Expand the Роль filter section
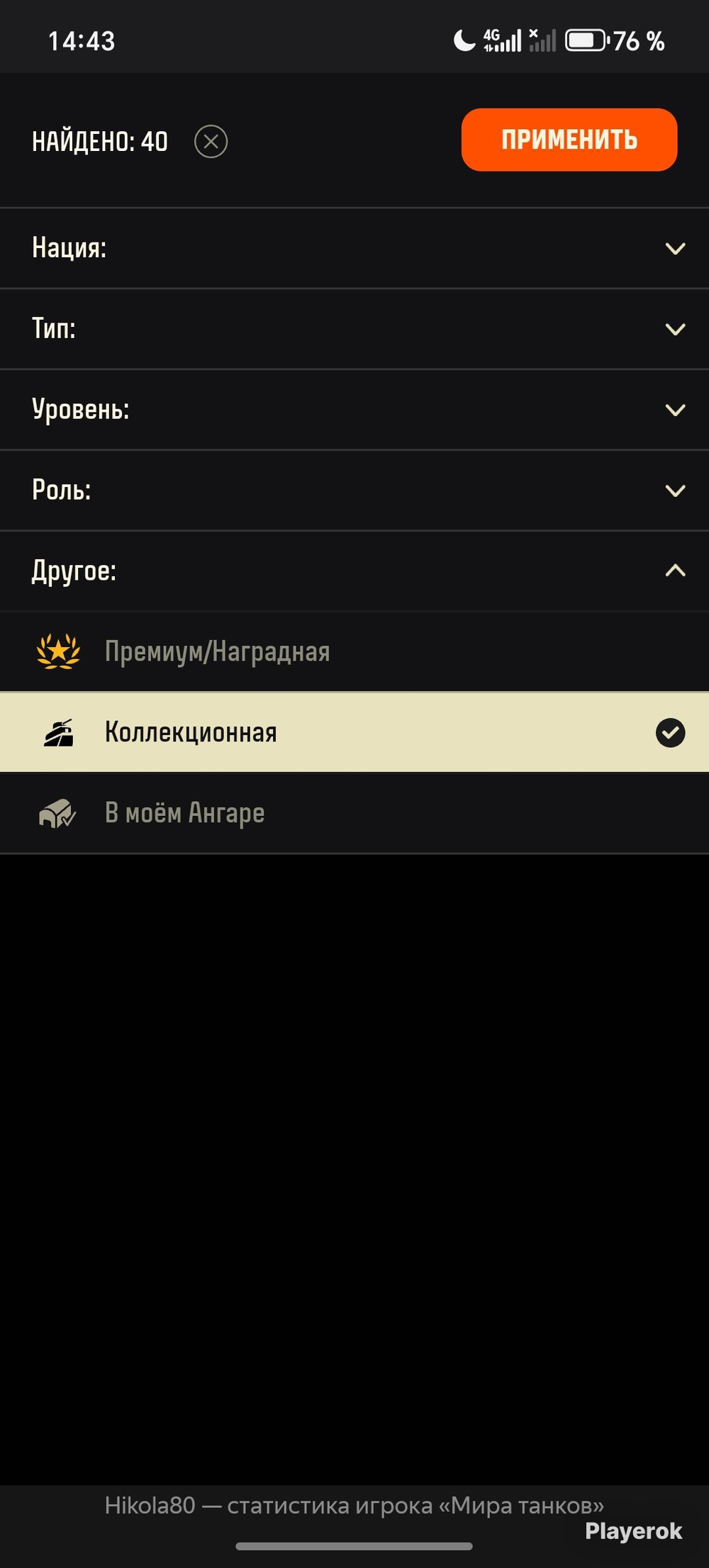The width and height of the screenshot is (709, 1568). pyautogui.click(x=354, y=491)
